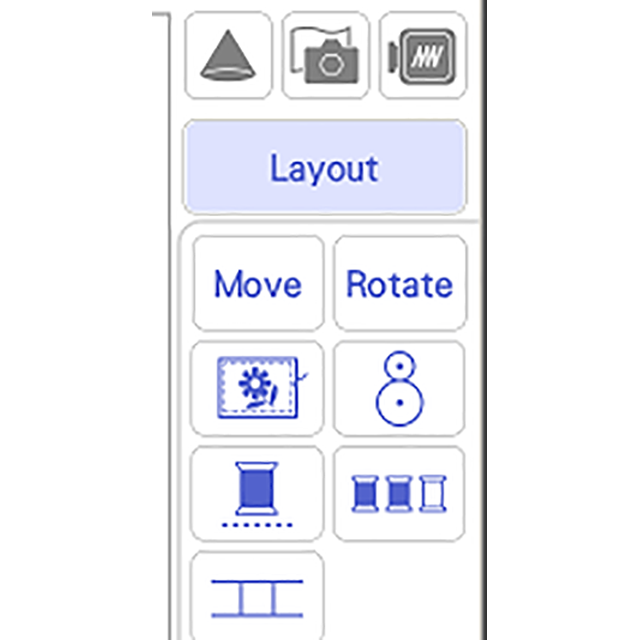Tap the snowman positioning icon

click(399, 389)
